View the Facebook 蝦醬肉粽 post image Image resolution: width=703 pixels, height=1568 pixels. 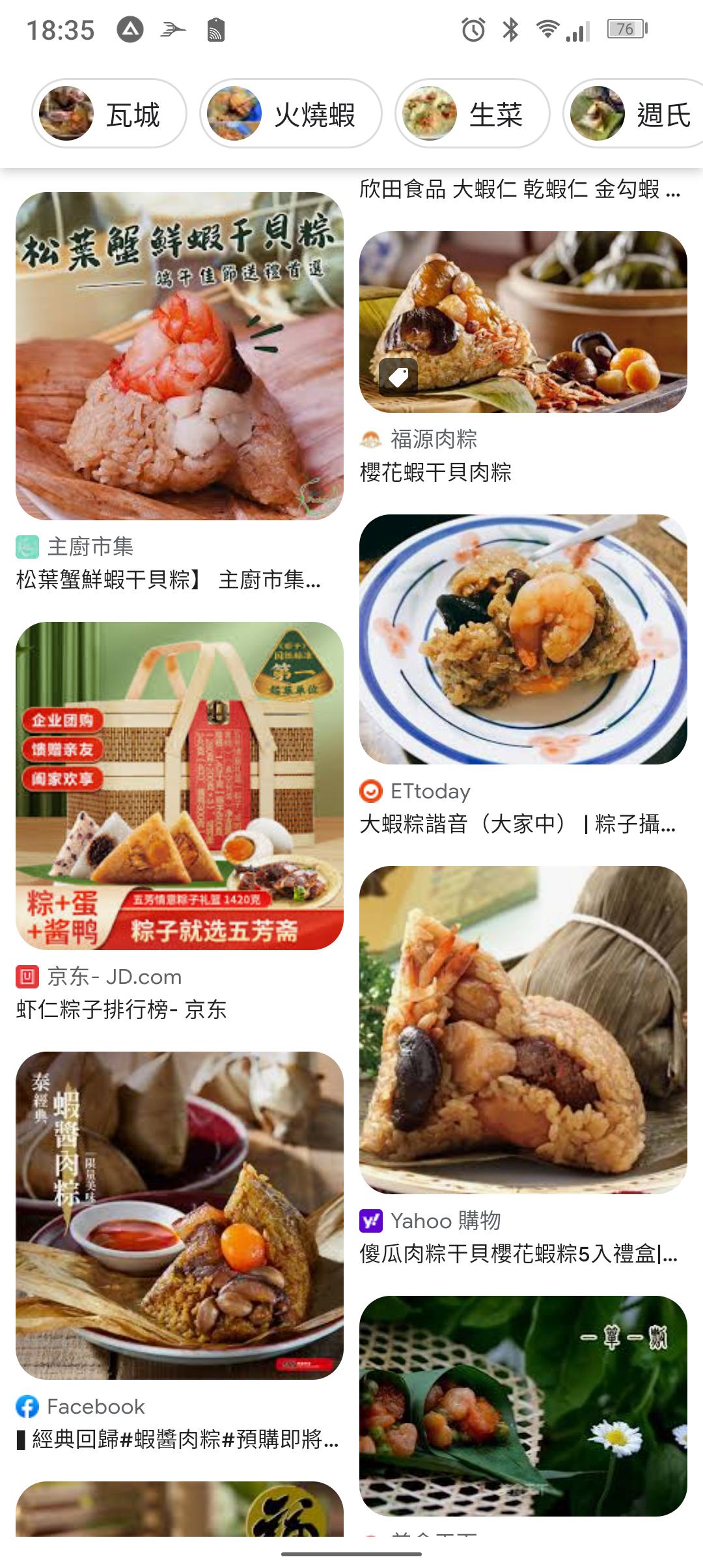(180, 1215)
